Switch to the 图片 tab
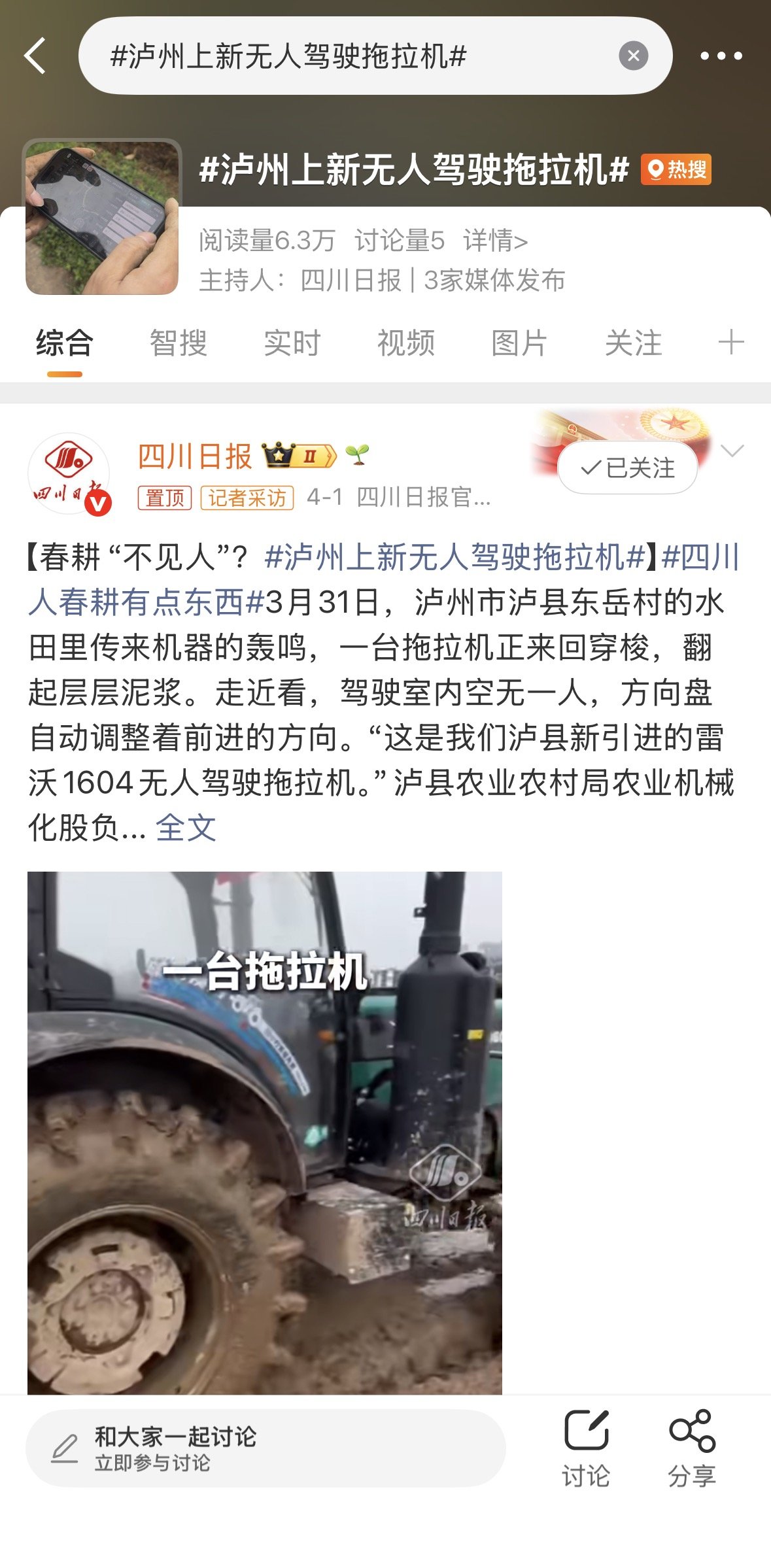The width and height of the screenshot is (771, 1568). coord(519,343)
